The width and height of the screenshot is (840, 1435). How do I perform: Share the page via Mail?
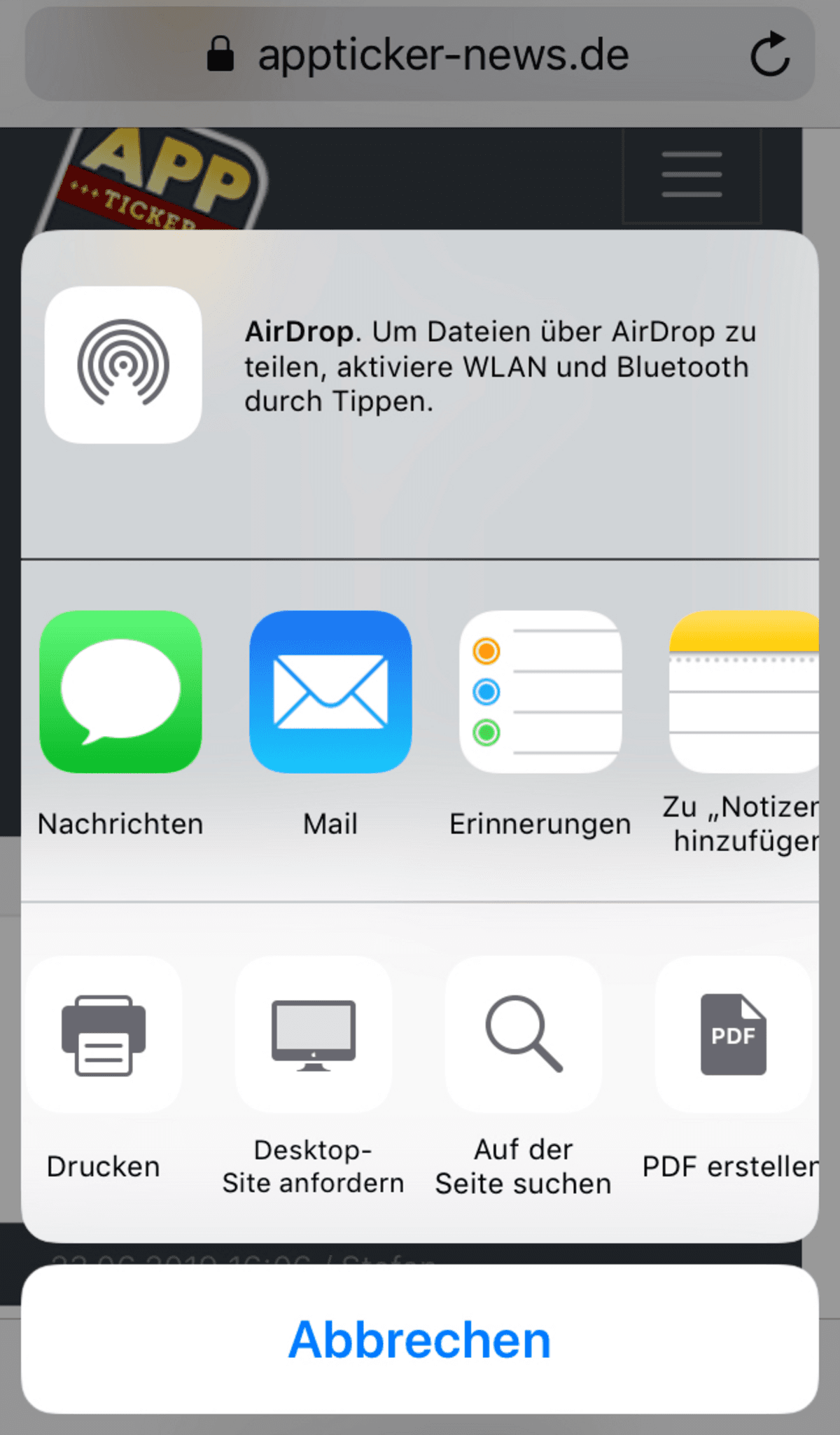330,692
